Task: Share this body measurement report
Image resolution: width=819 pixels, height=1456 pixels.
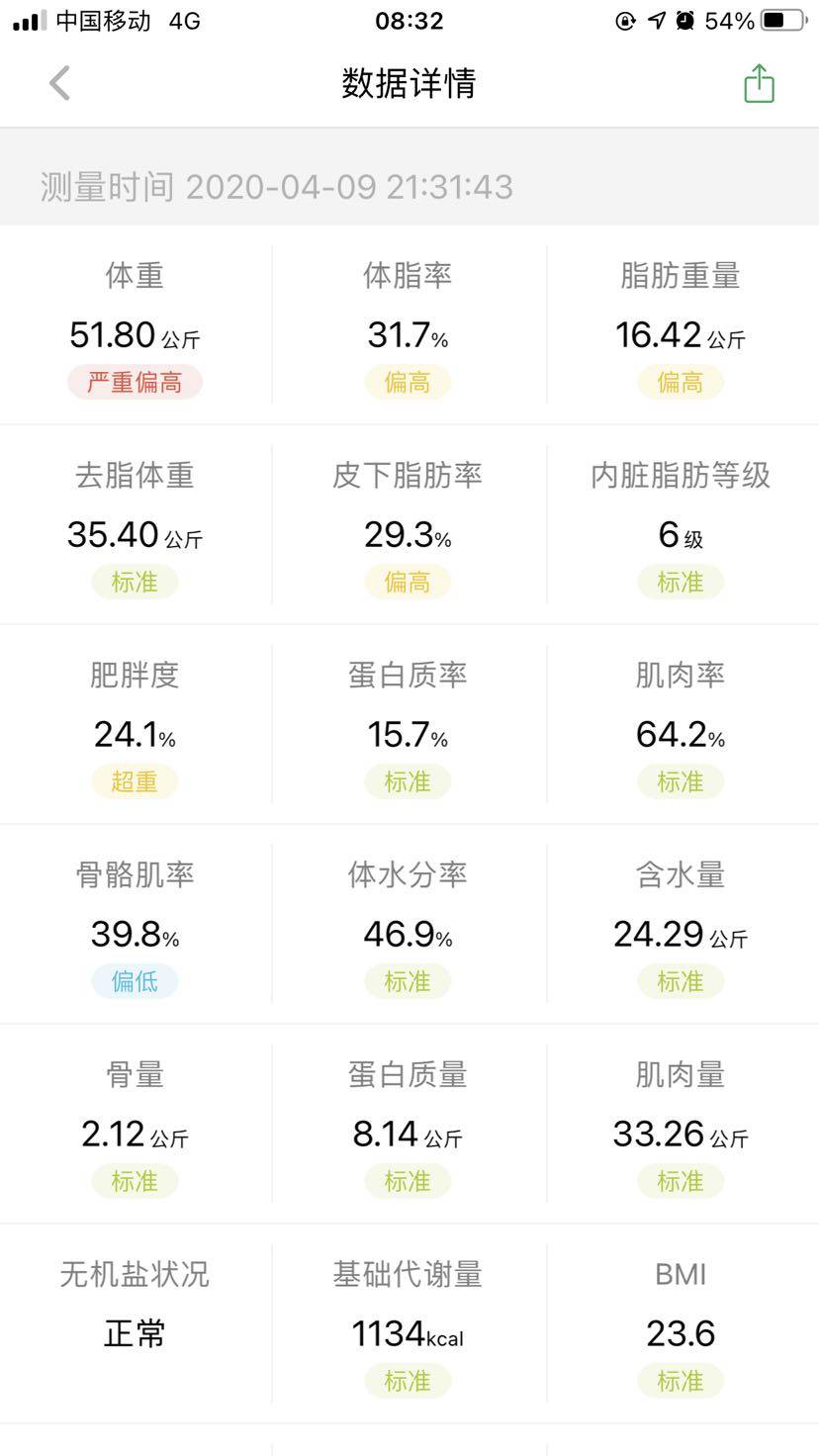Action: click(759, 83)
